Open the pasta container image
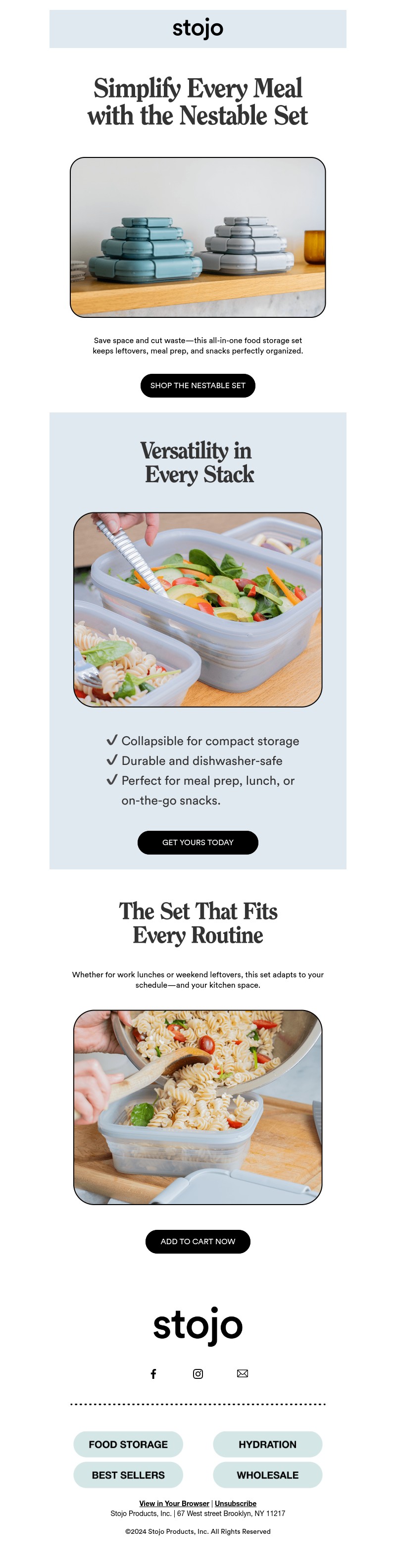This screenshot has width=396, height=1568. [x=198, y=1107]
